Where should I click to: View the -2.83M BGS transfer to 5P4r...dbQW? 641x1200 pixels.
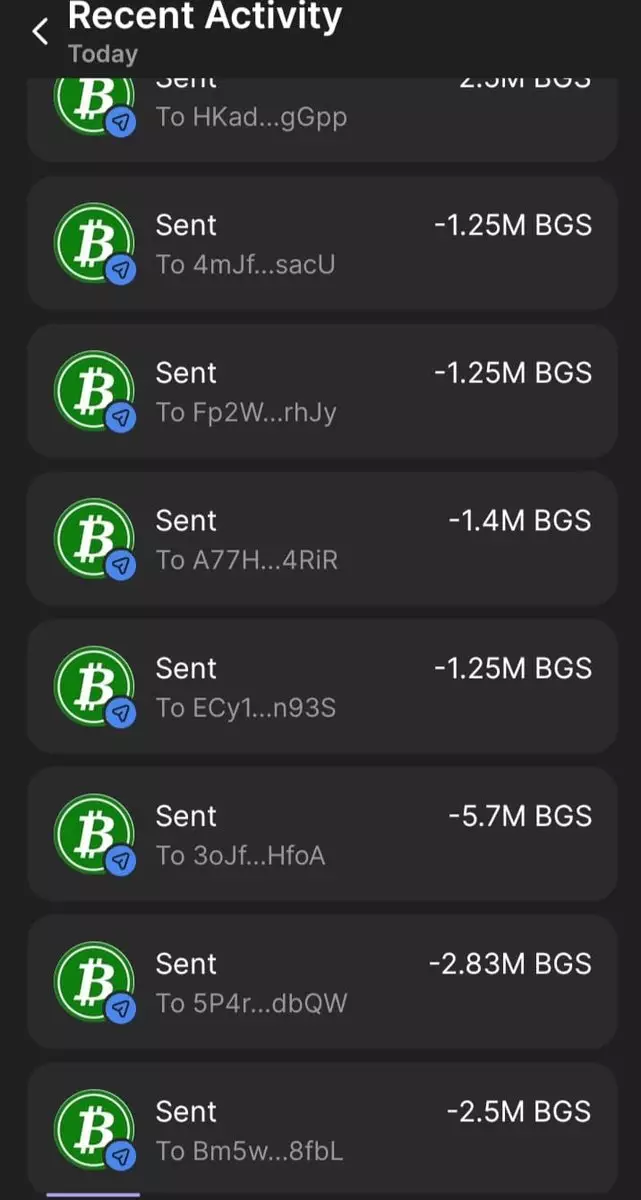(321, 982)
